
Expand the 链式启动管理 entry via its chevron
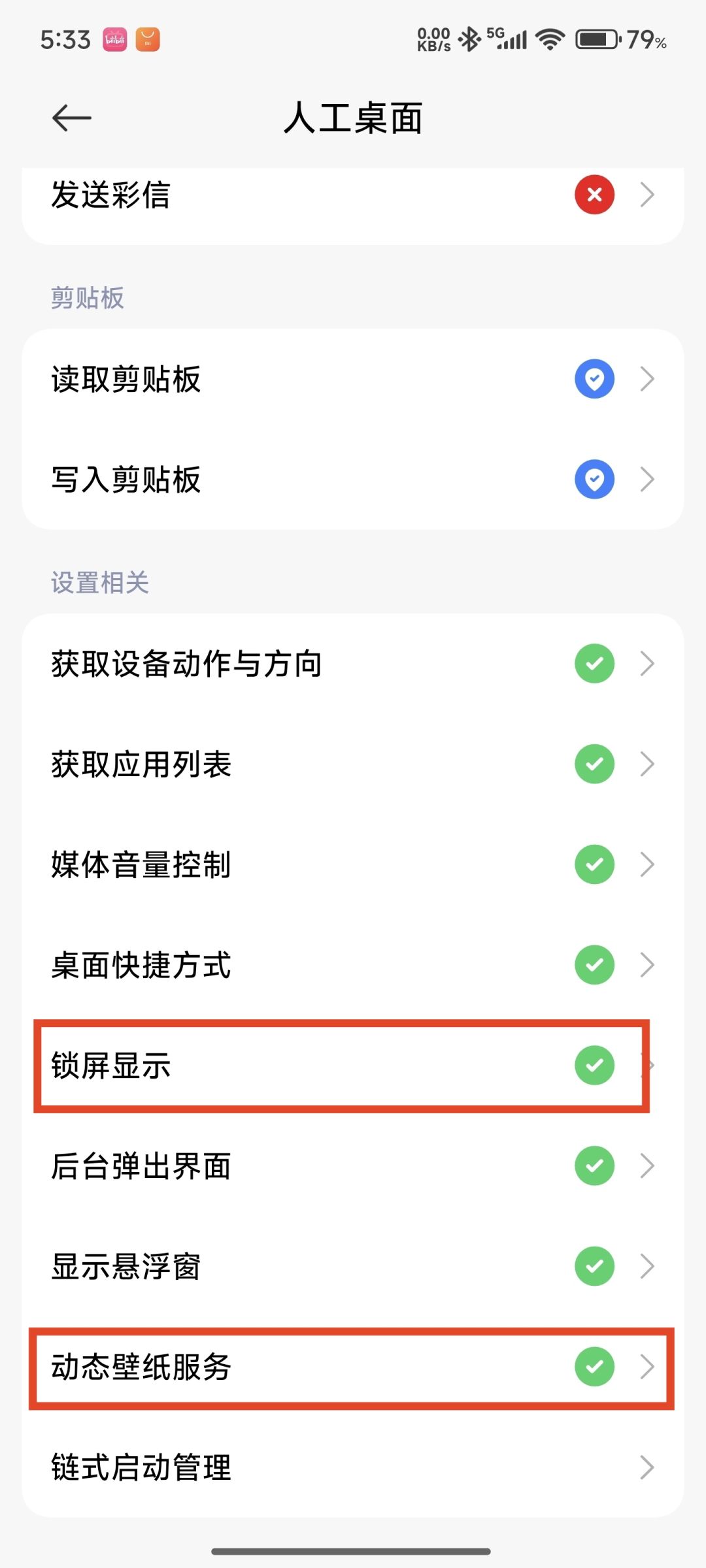647,1467
